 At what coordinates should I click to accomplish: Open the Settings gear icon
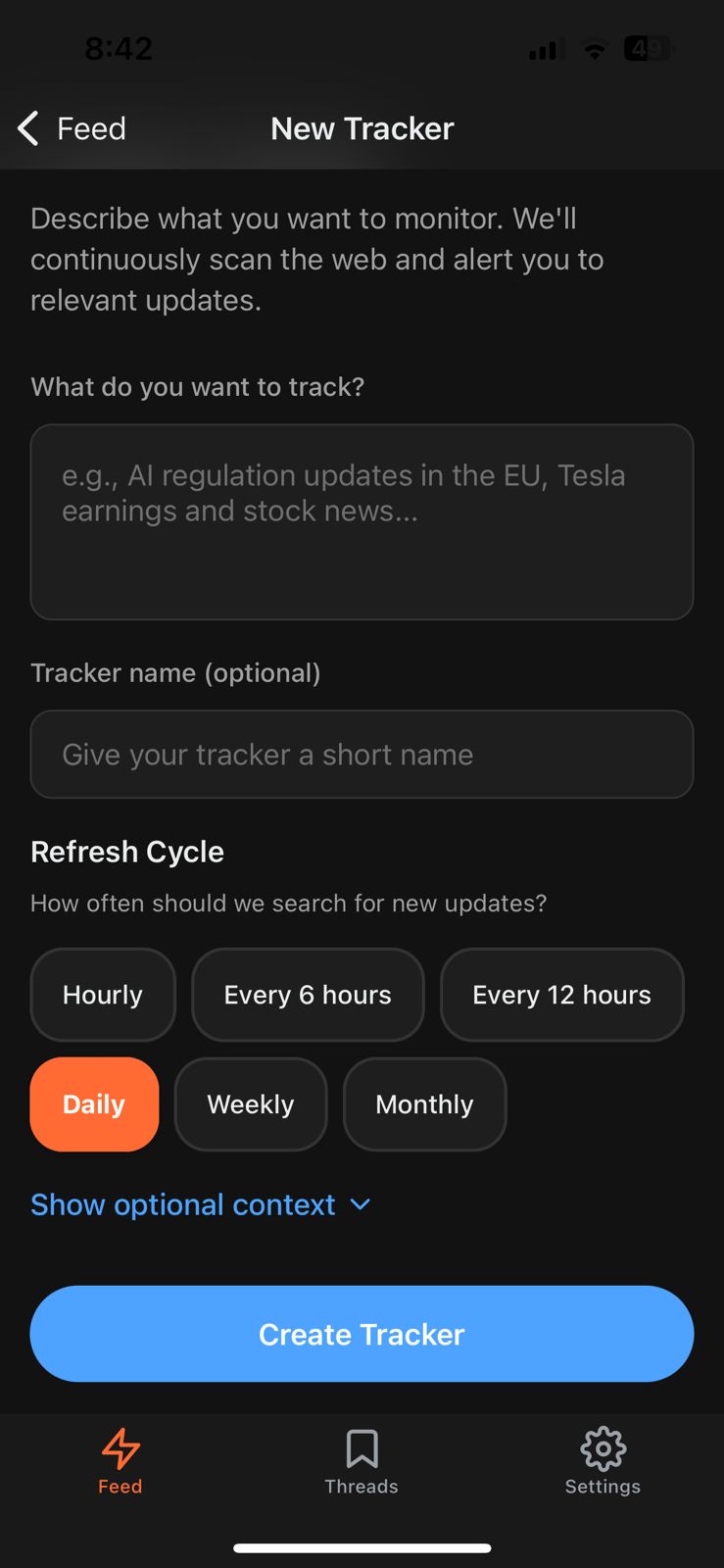pyautogui.click(x=603, y=1448)
